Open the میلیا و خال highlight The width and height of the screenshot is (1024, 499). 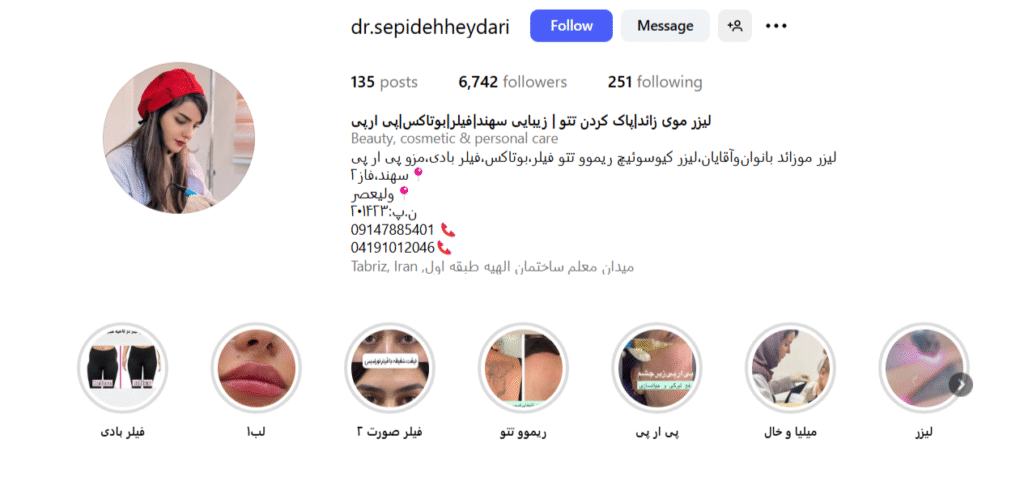(790, 369)
